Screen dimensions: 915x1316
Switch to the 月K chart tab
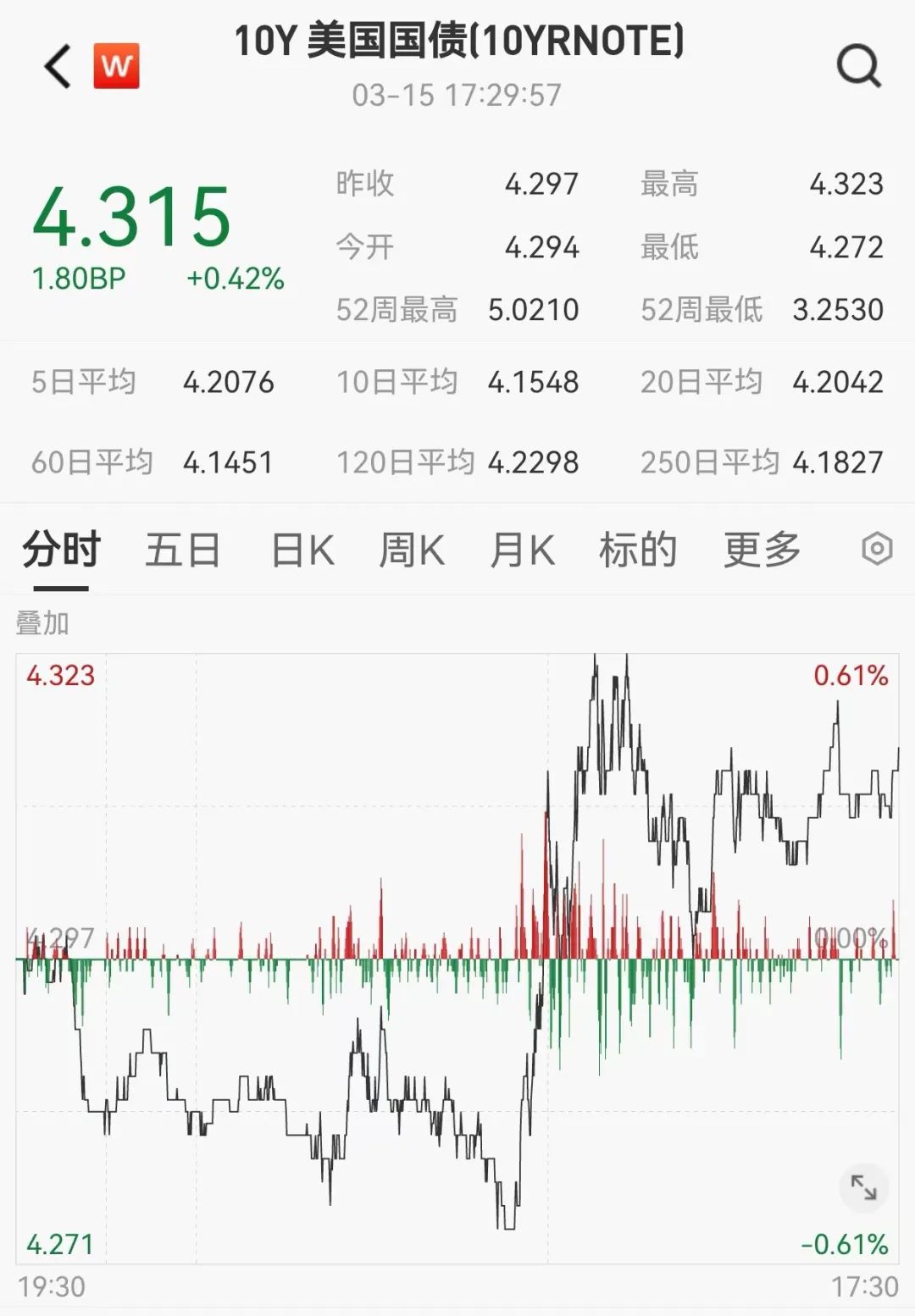click(522, 550)
